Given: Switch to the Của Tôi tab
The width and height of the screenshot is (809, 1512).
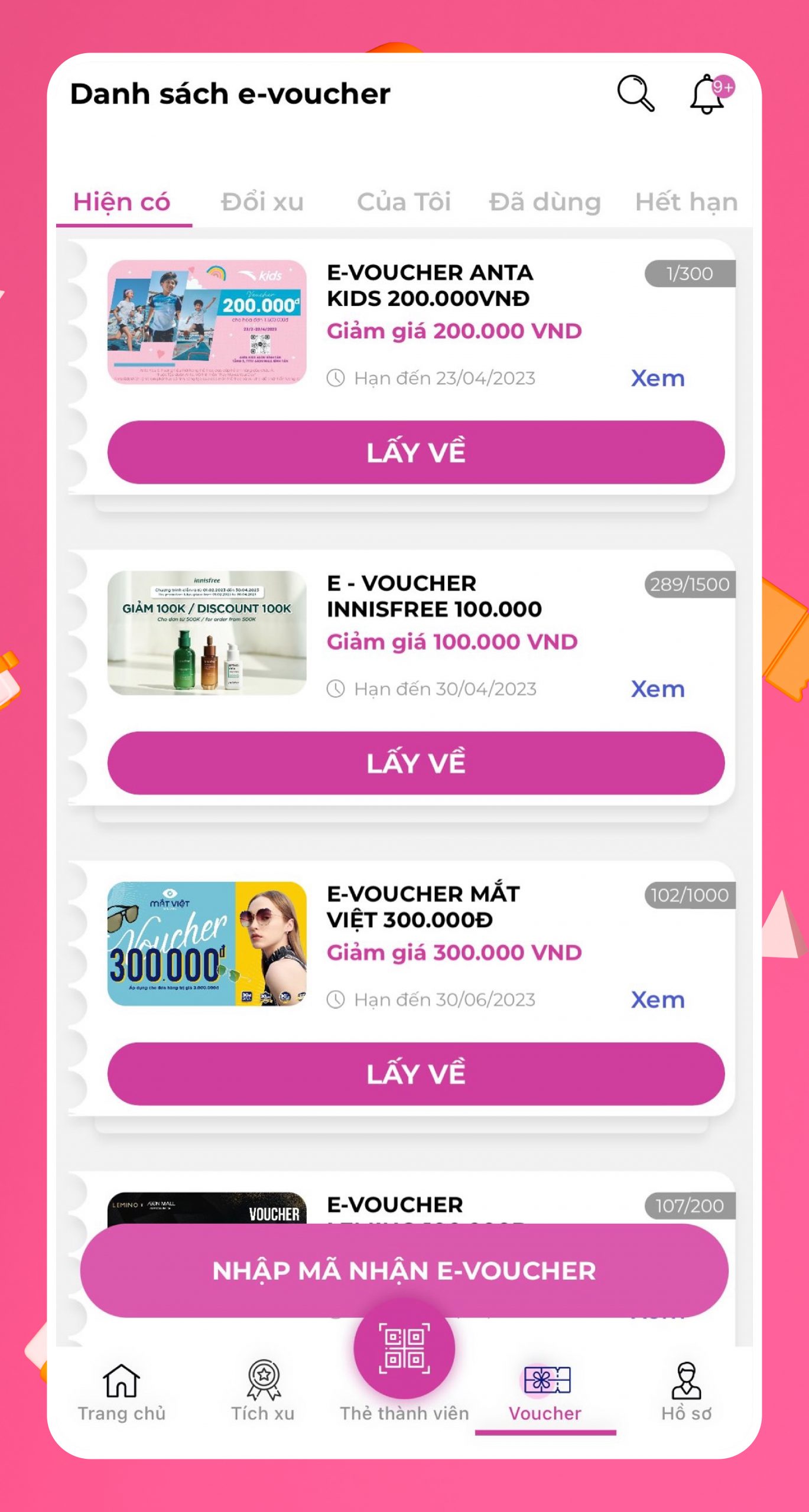Looking at the screenshot, I should (x=404, y=202).
